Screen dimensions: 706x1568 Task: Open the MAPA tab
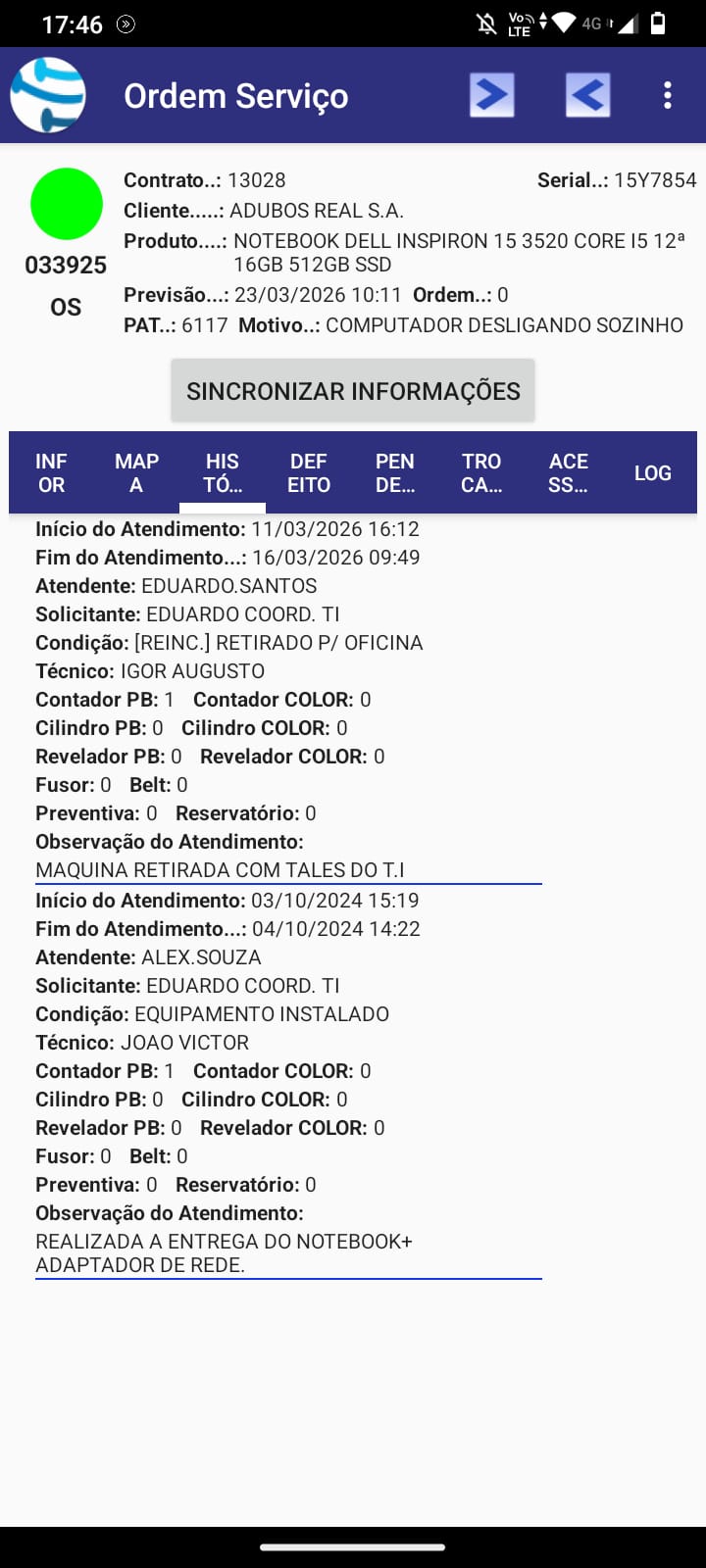tap(136, 472)
